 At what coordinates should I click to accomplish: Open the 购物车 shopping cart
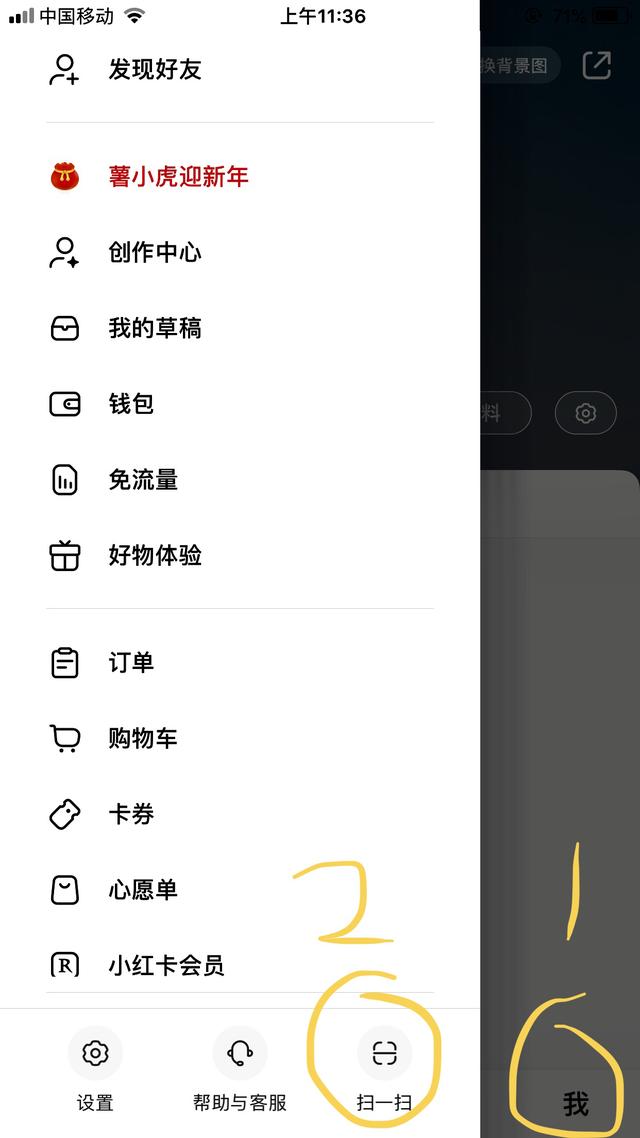[143, 738]
